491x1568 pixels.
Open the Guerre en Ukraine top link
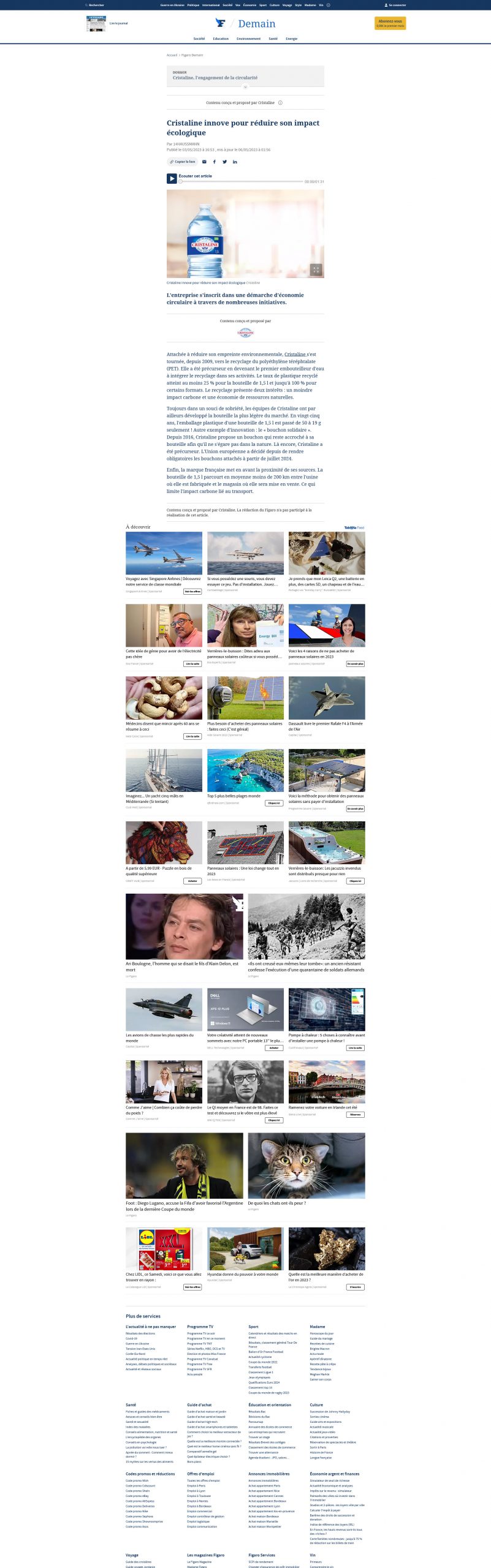click(x=172, y=5)
